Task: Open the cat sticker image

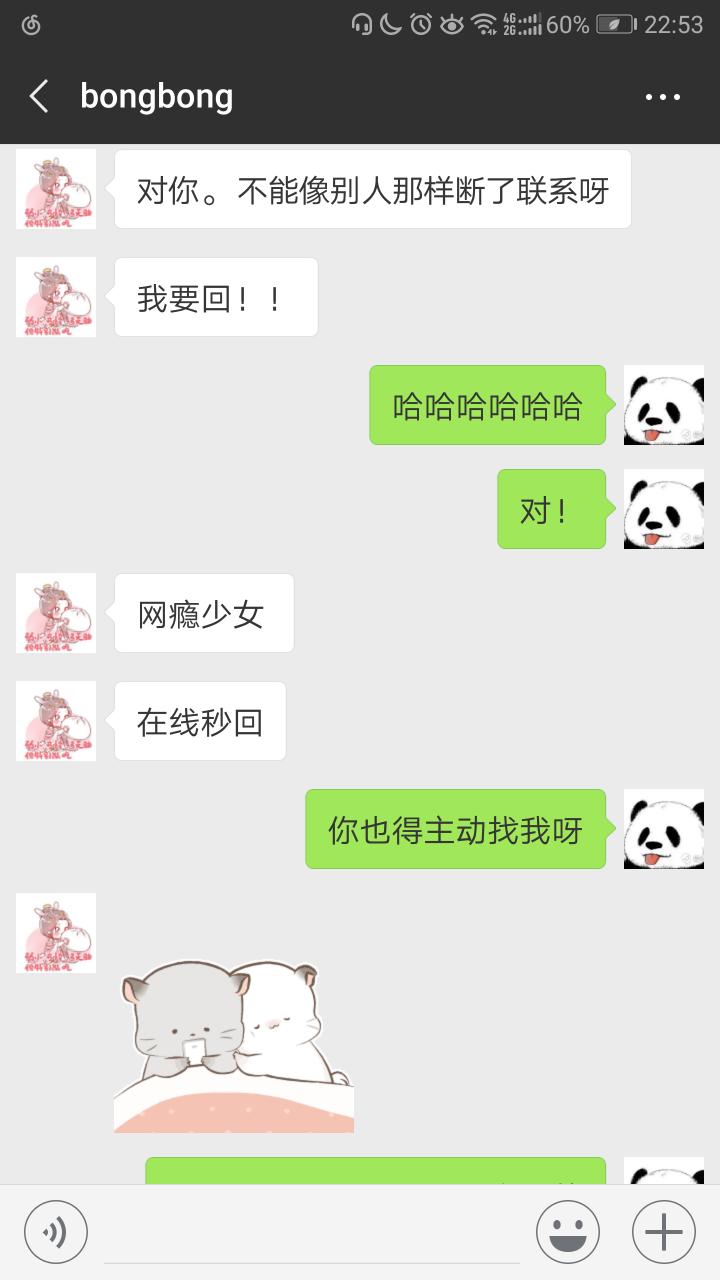Action: [x=234, y=1044]
